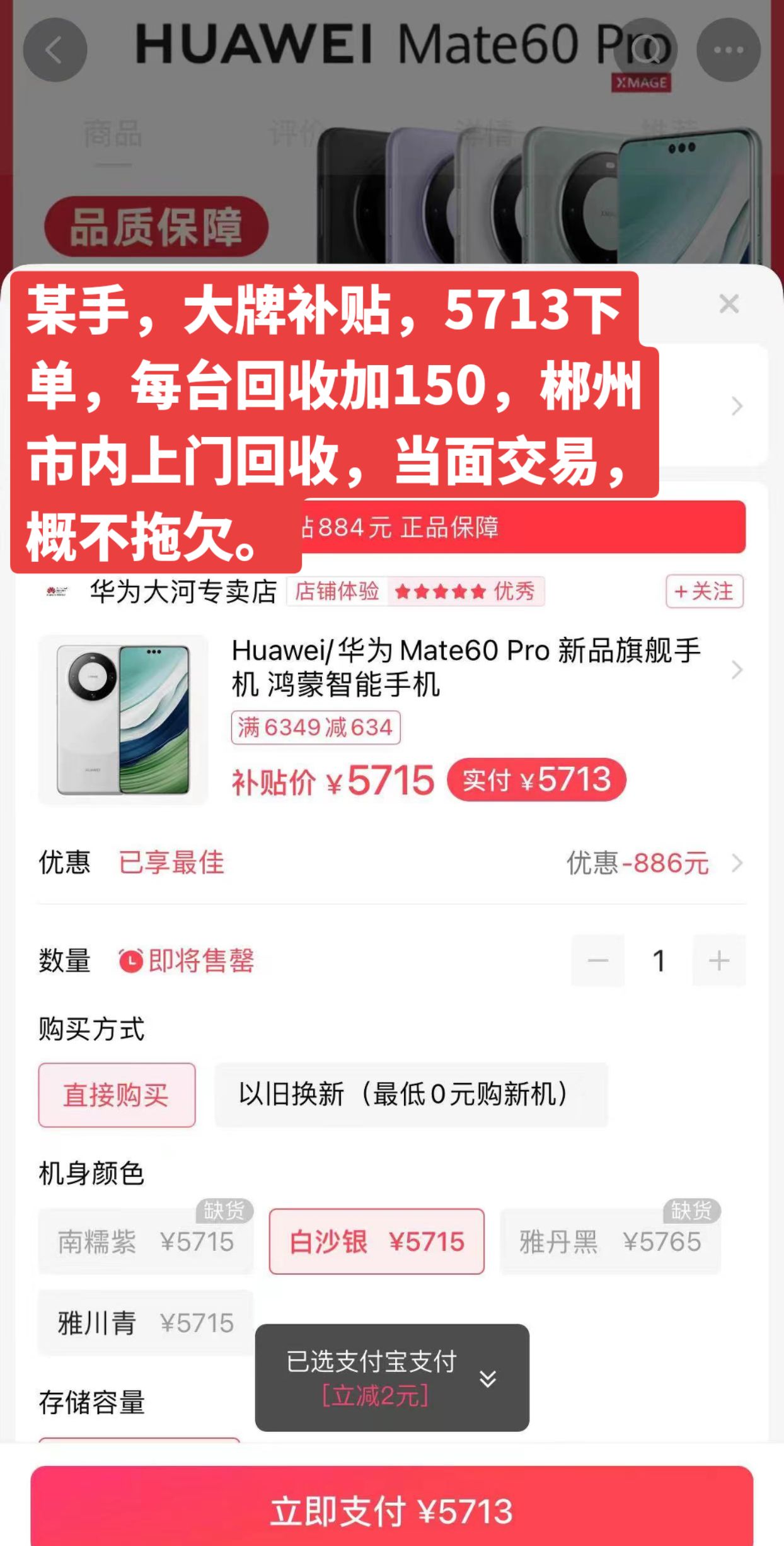Open the three-dot overflow menu

728,50
